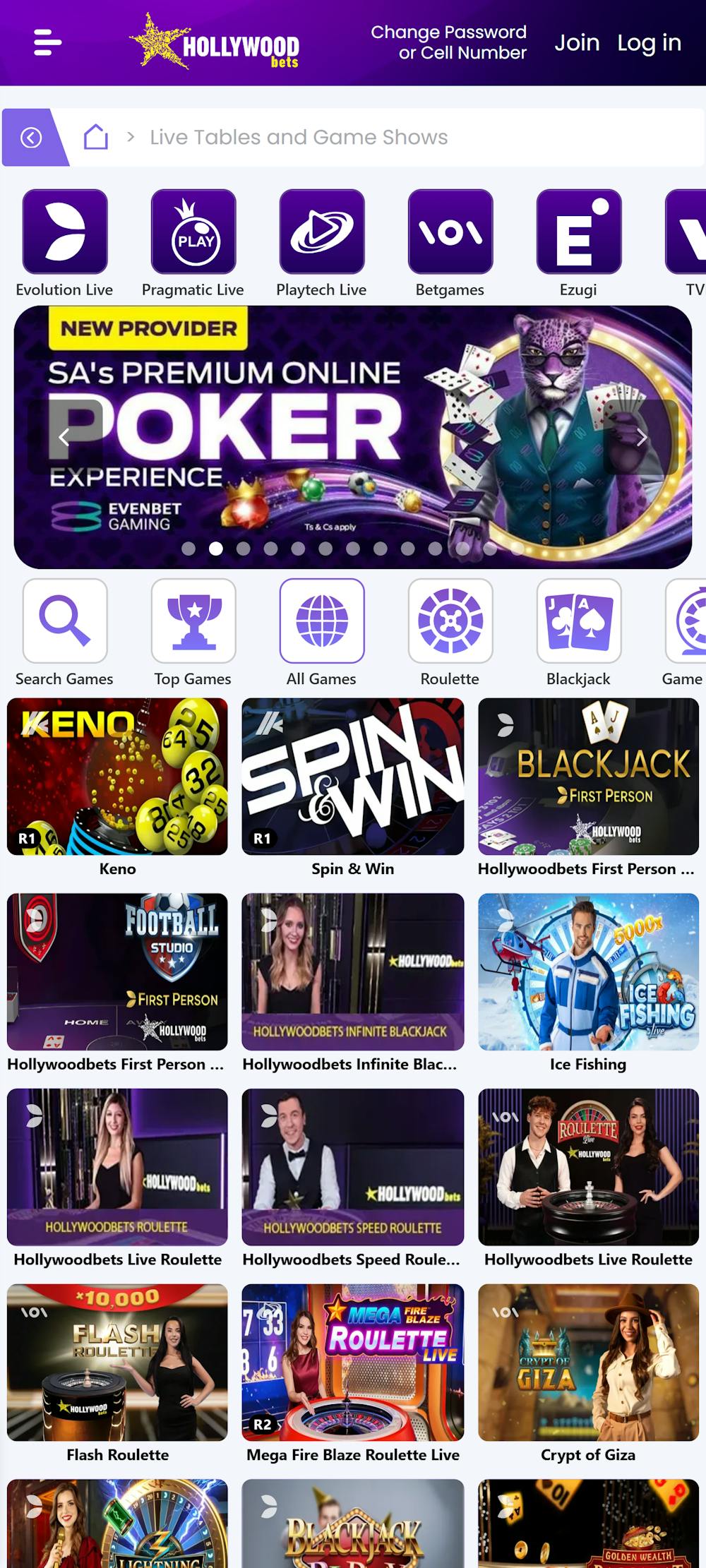This screenshot has height=1568, width=706.
Task: Open Search Games
Action: pos(65,621)
